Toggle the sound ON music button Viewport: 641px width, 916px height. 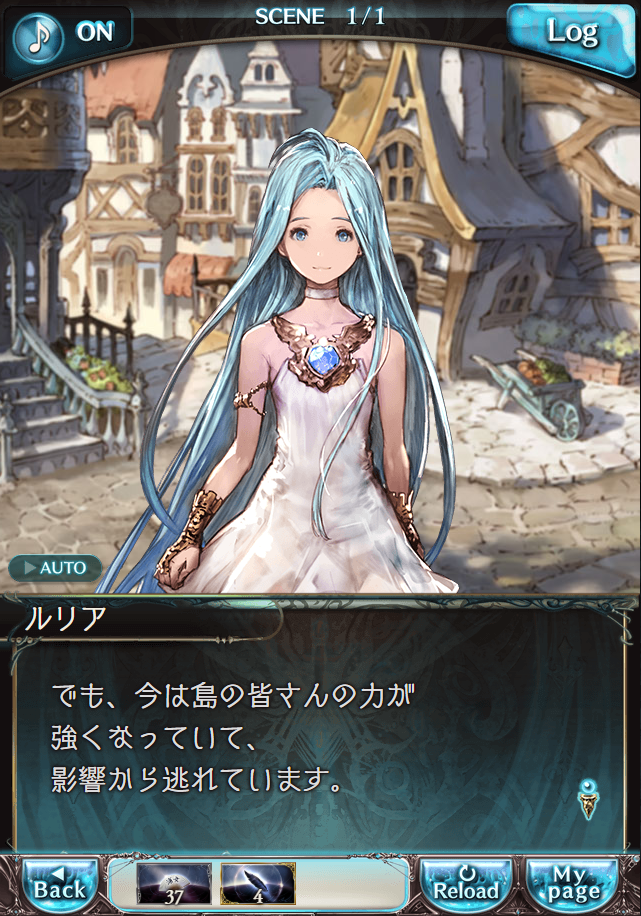pyautogui.click(x=68, y=32)
